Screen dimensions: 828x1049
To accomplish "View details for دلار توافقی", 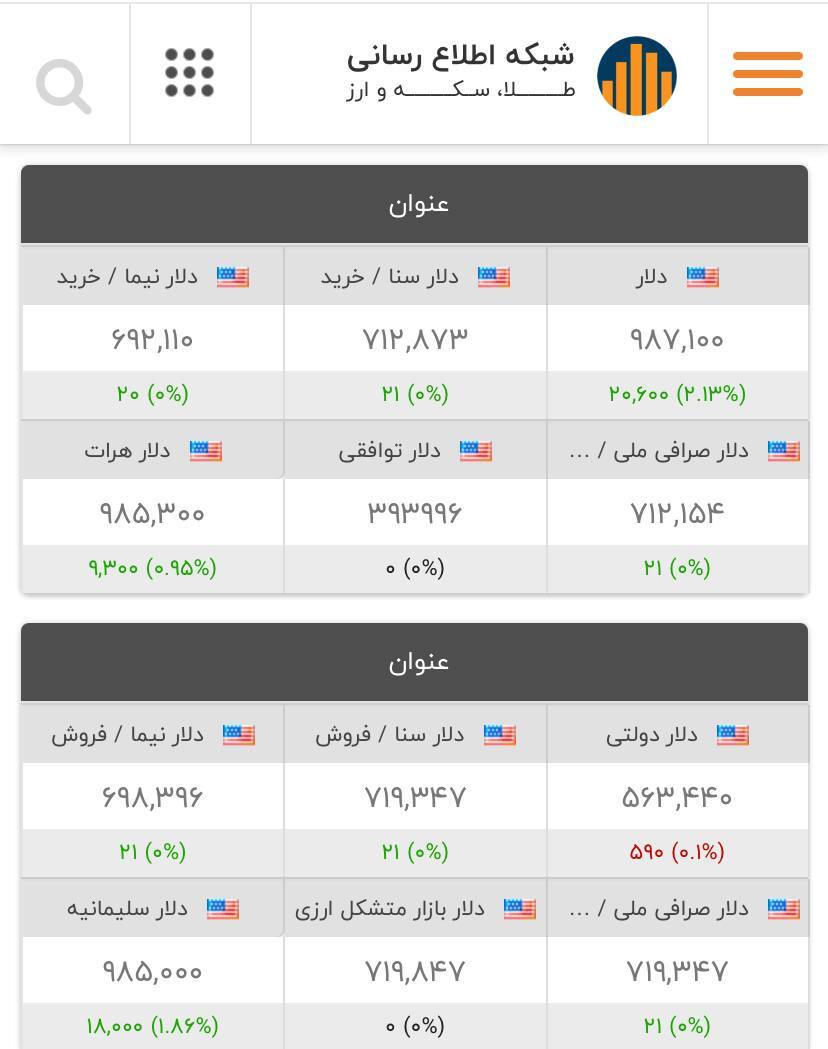I will point(415,511).
